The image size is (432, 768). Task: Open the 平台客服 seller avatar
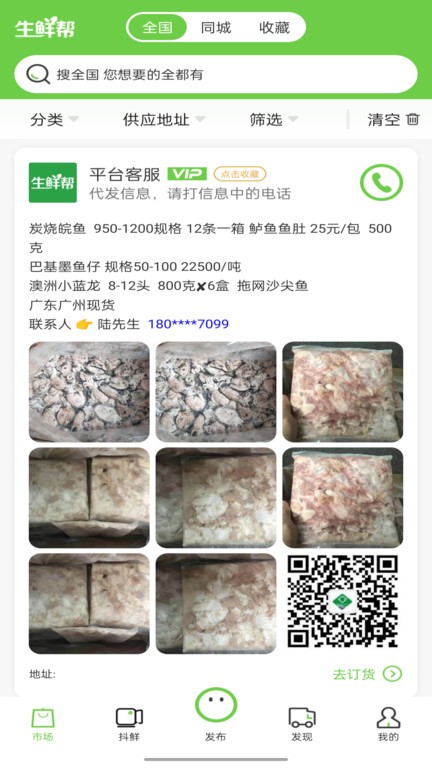click(x=53, y=183)
